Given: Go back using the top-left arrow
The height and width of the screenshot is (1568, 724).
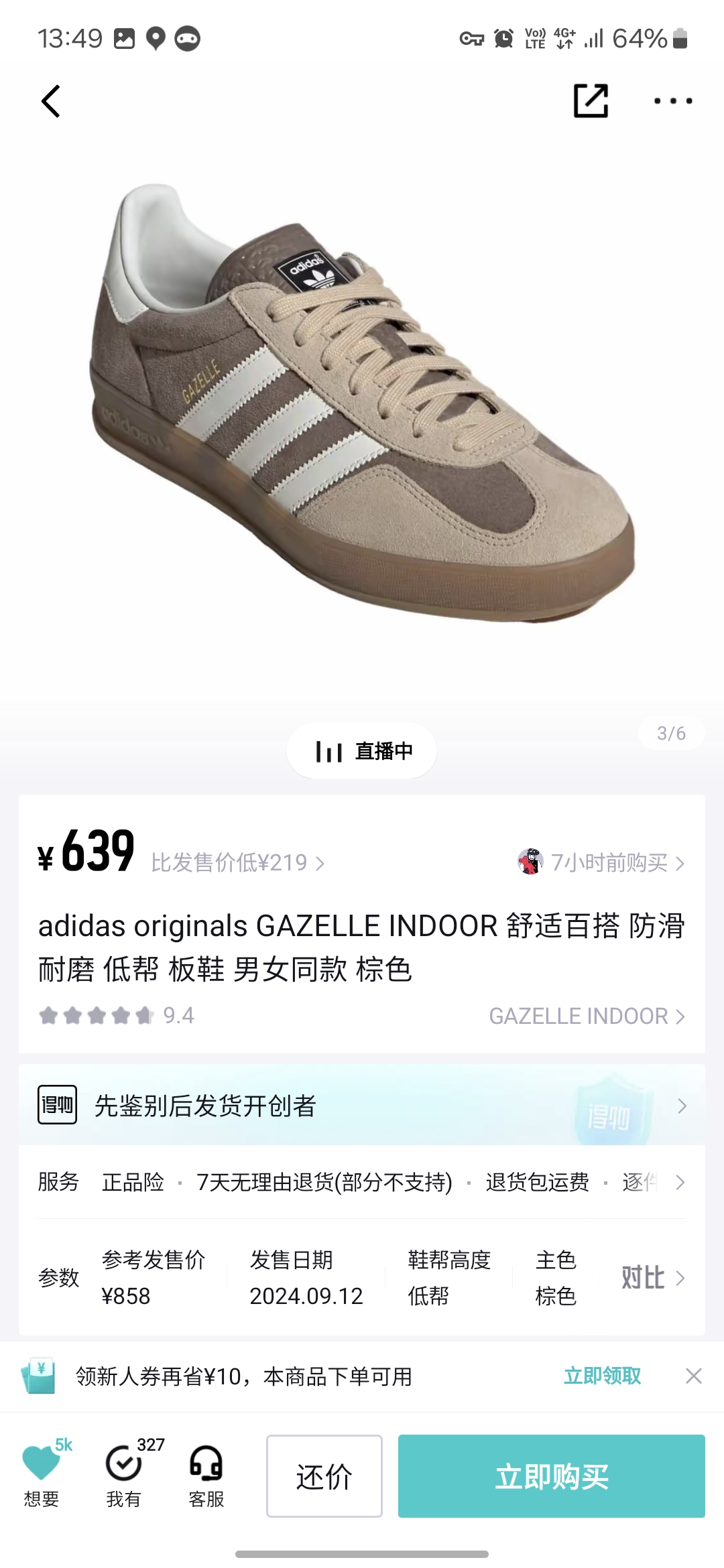Looking at the screenshot, I should 51,101.
